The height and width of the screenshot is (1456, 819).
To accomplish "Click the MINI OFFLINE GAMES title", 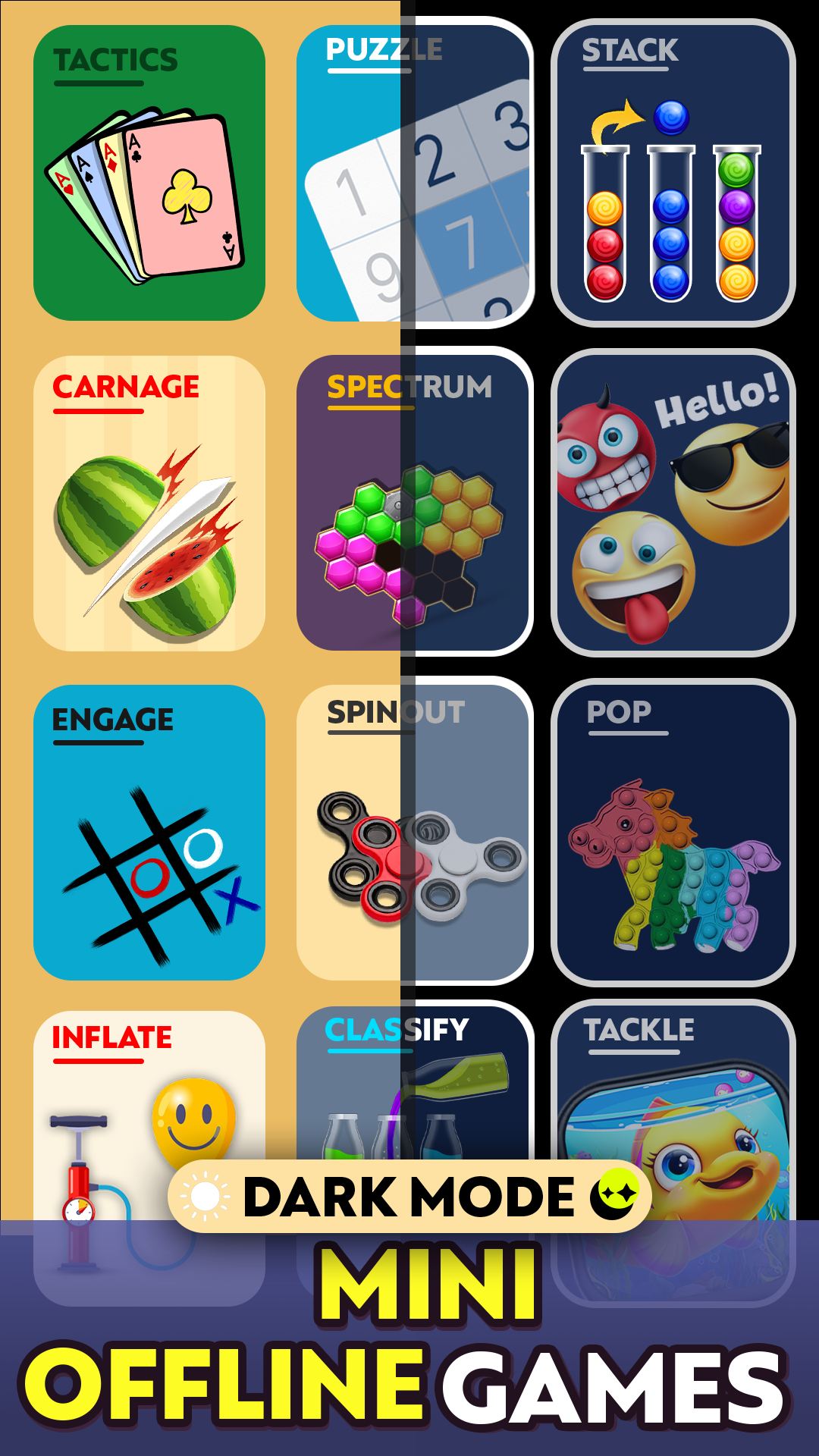I will click(409, 1335).
